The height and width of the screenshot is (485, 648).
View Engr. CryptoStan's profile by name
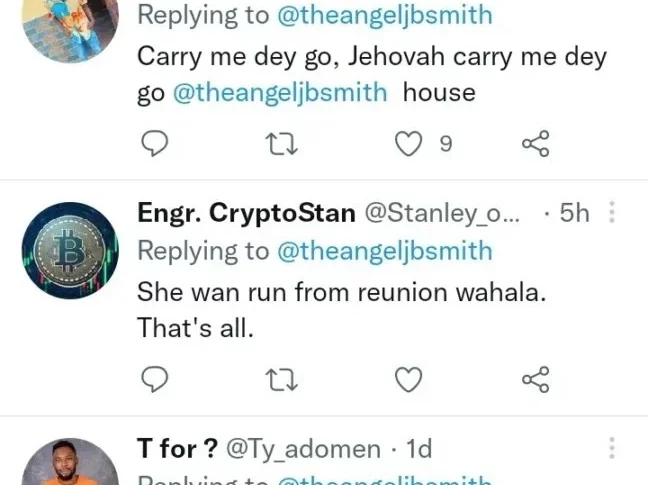(245, 213)
